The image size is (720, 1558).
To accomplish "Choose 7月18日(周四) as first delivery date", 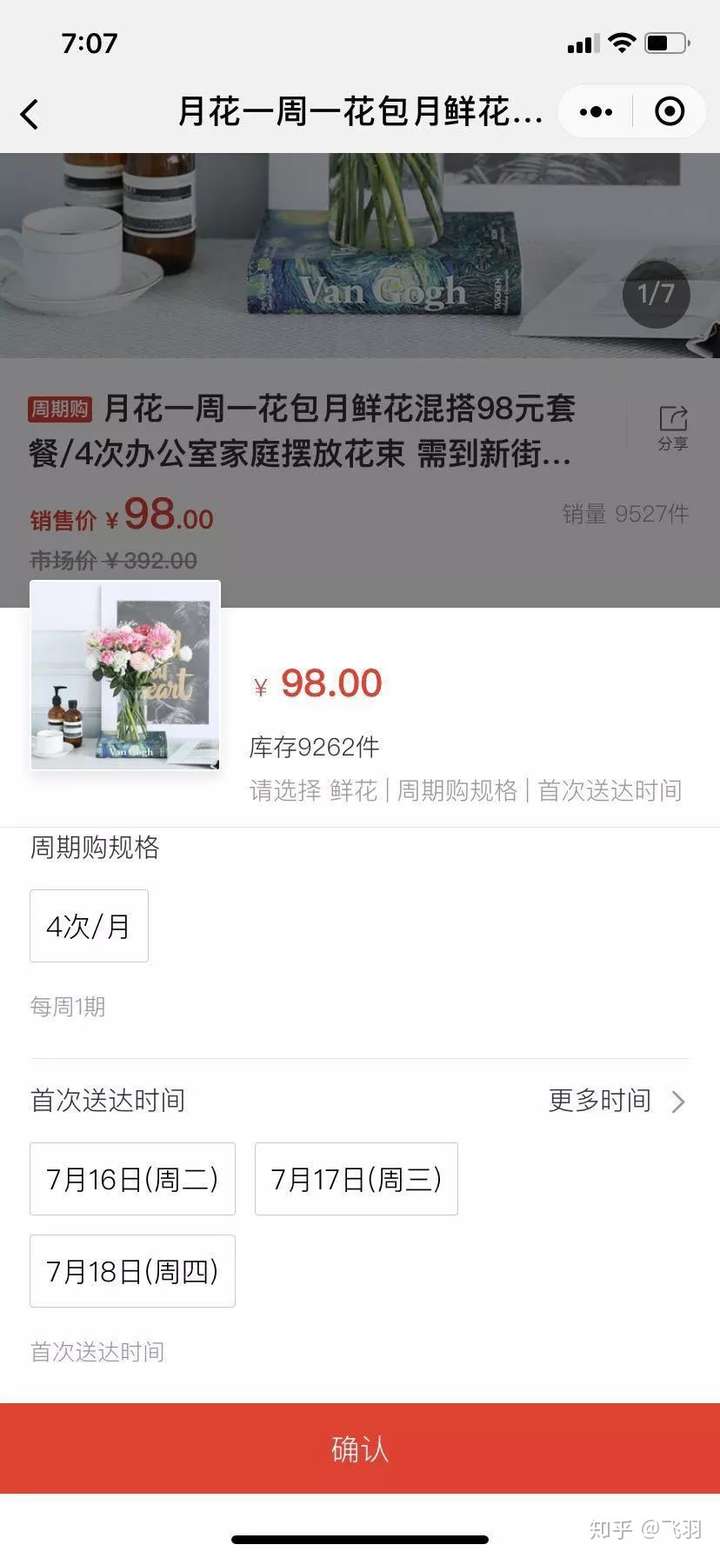I will point(132,1271).
